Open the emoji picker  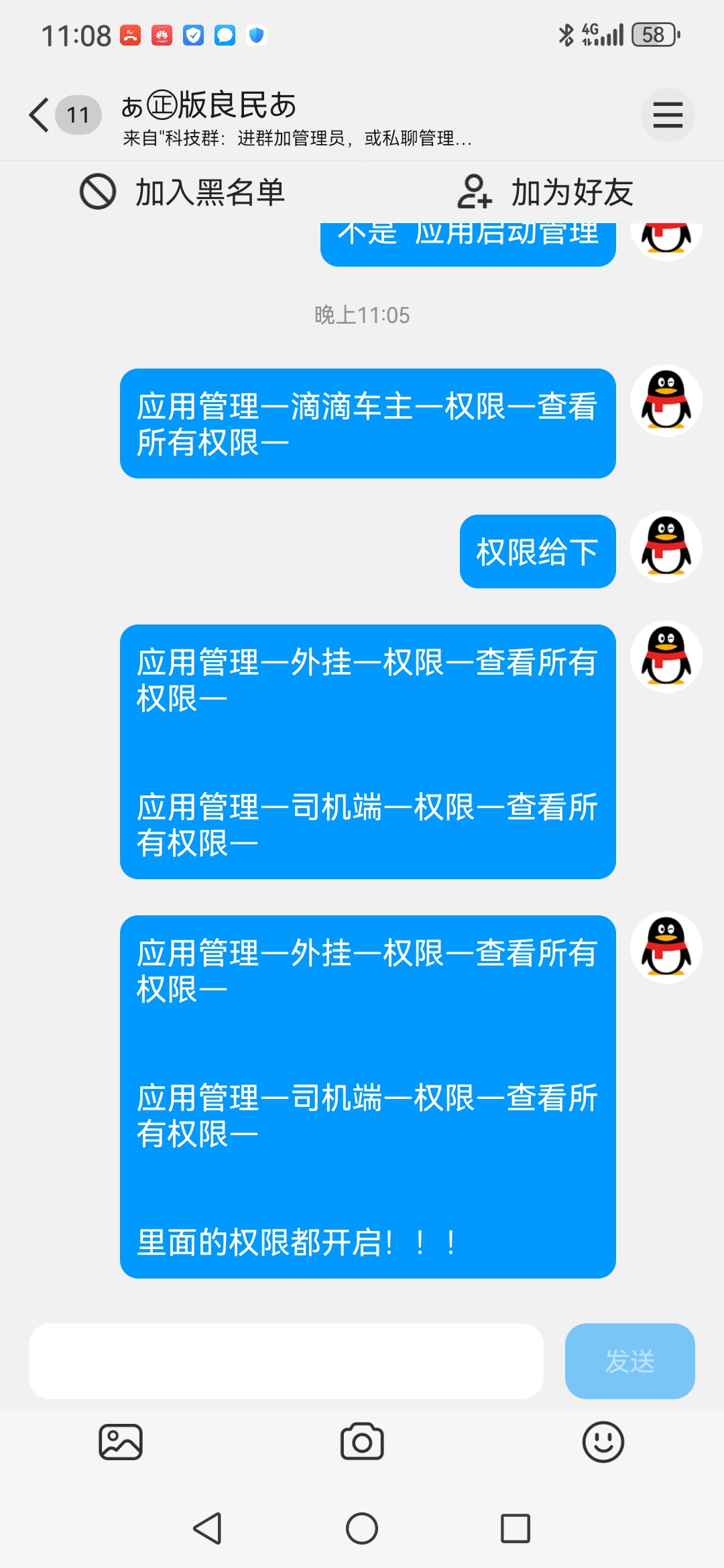pos(603,1442)
